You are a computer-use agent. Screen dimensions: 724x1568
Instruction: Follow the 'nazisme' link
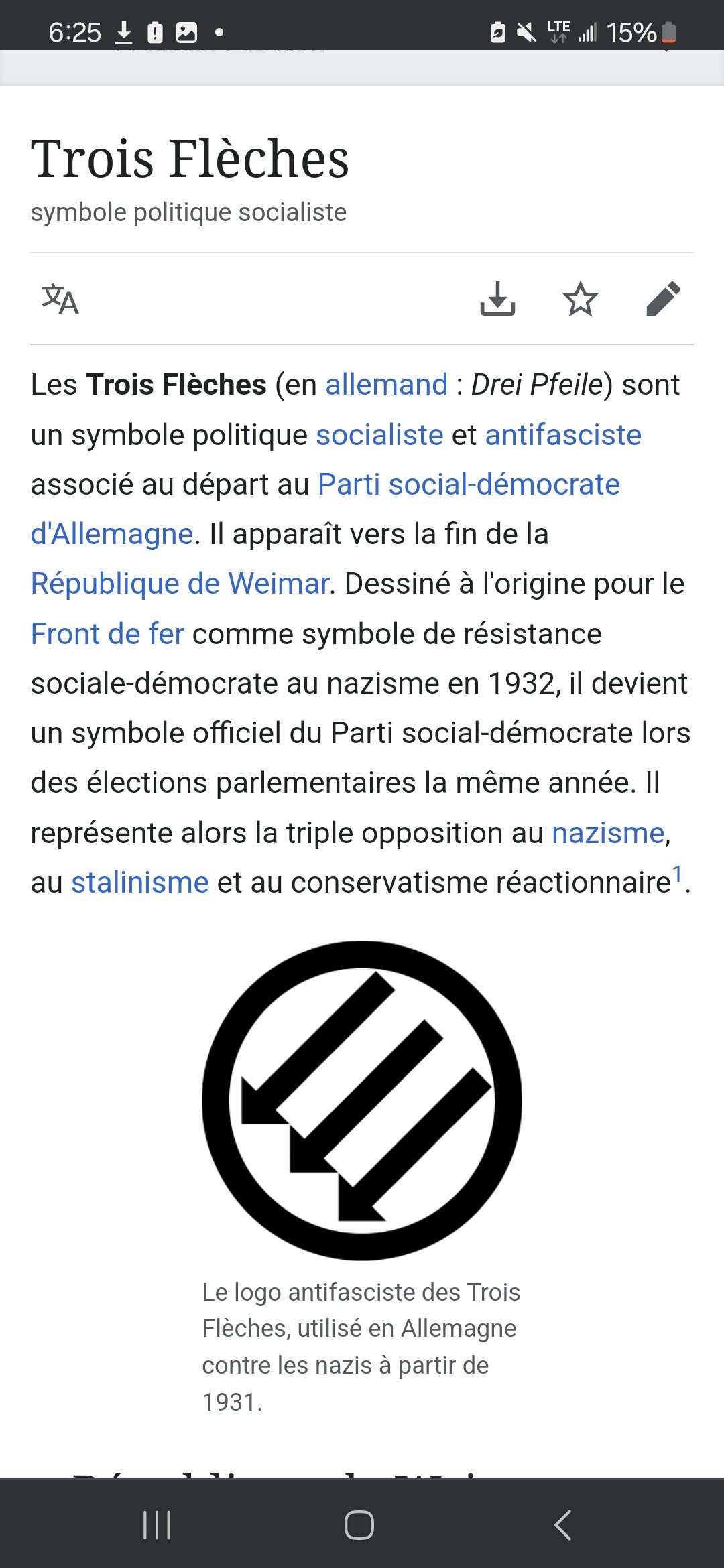(x=607, y=833)
